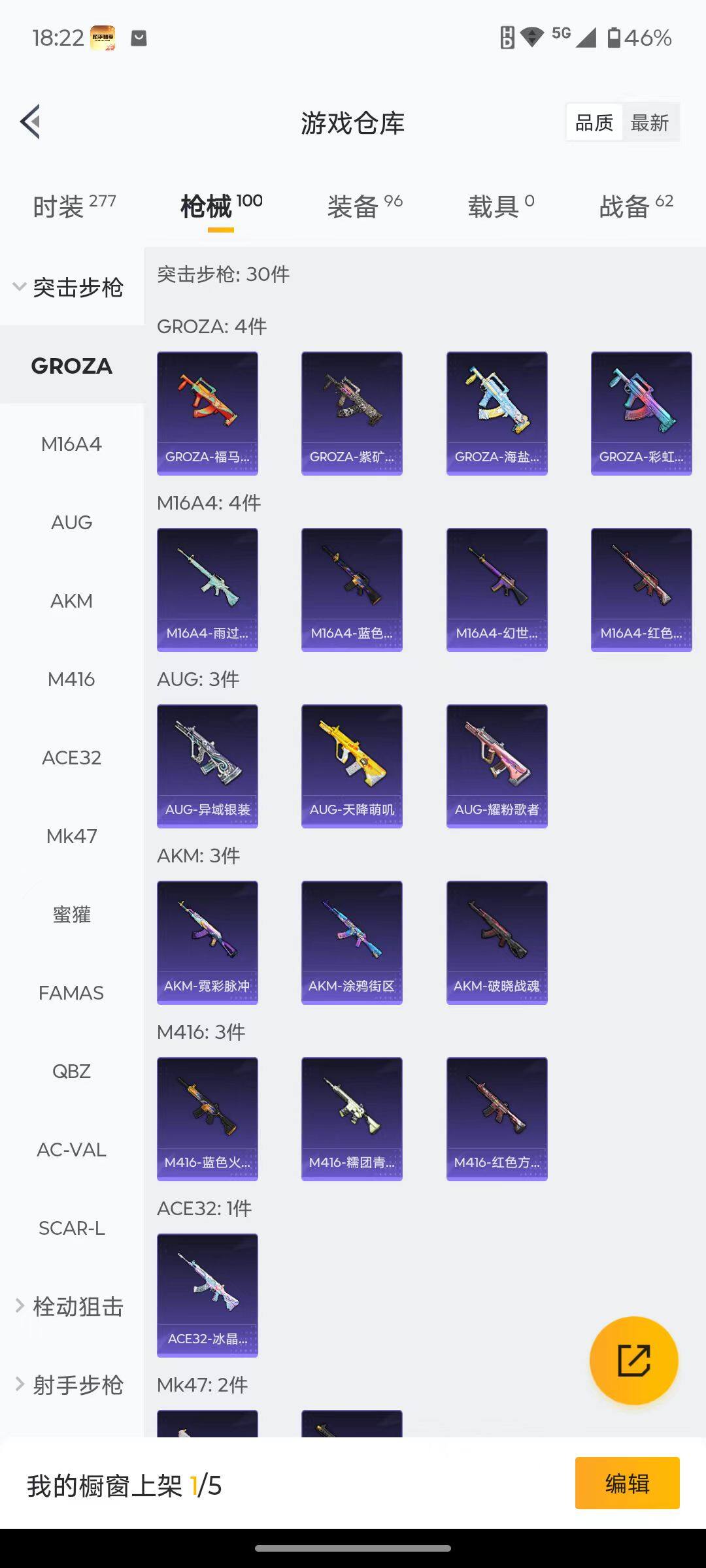
Task: Select the 品质 sort option
Action: coord(594,122)
